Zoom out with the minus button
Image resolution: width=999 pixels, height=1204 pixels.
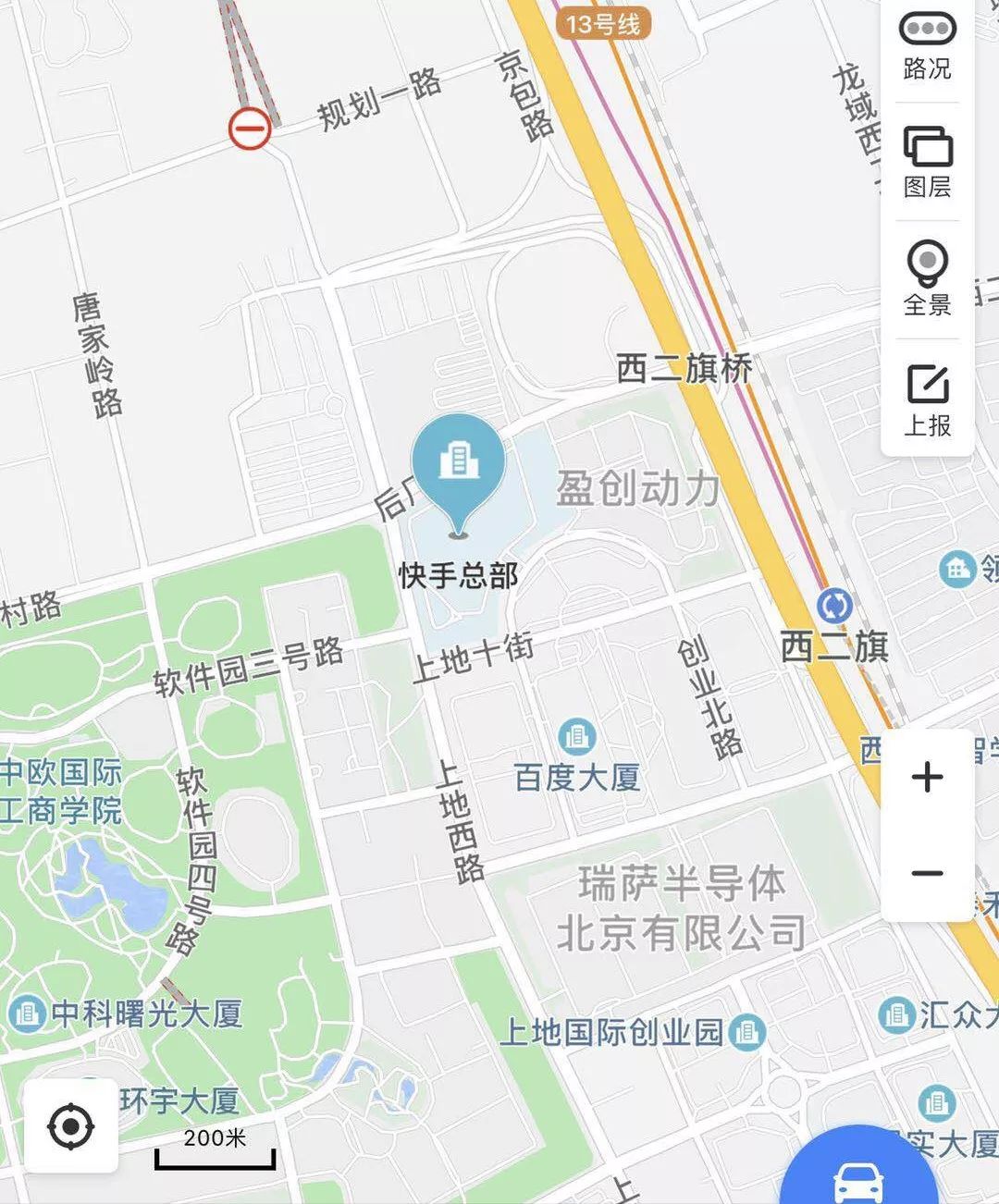tap(927, 873)
